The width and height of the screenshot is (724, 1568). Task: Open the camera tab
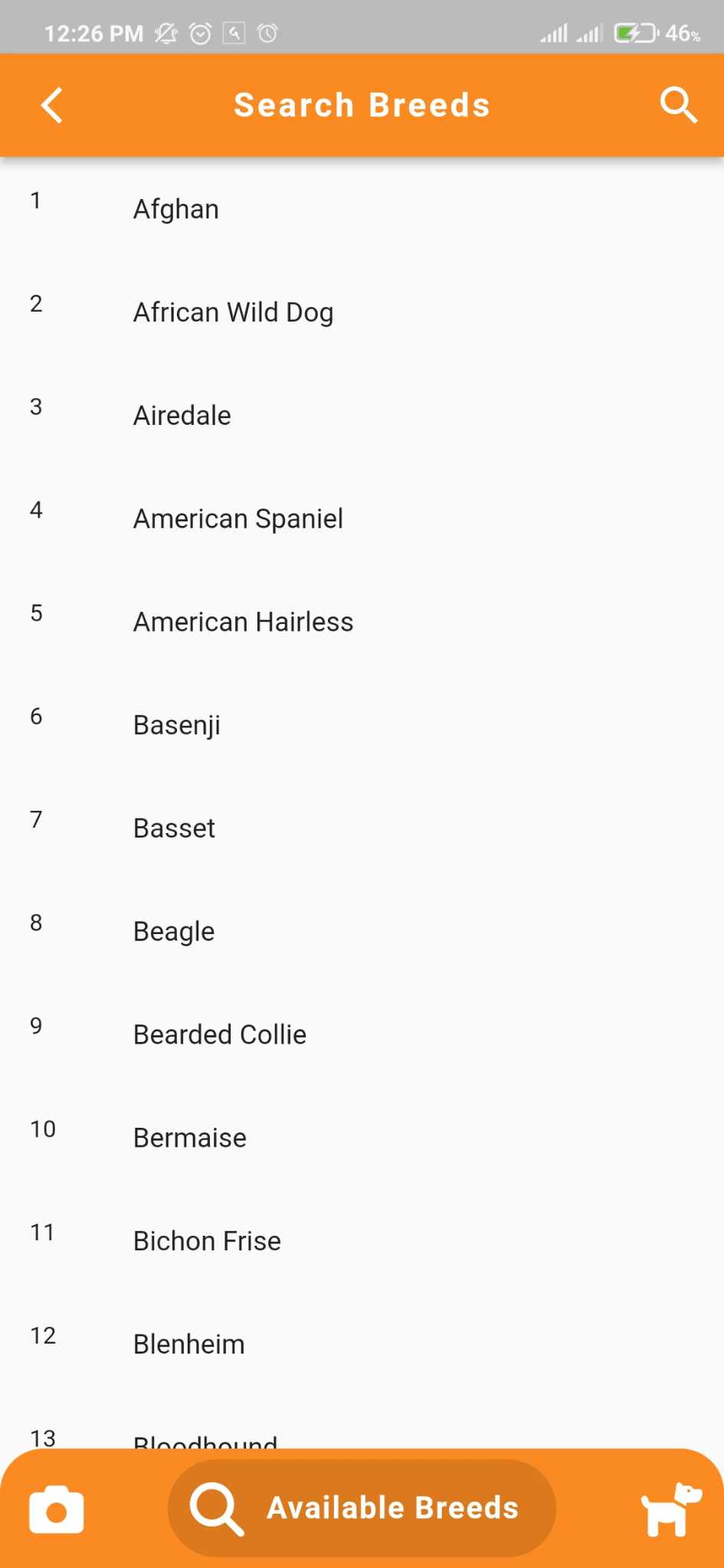click(x=57, y=1510)
